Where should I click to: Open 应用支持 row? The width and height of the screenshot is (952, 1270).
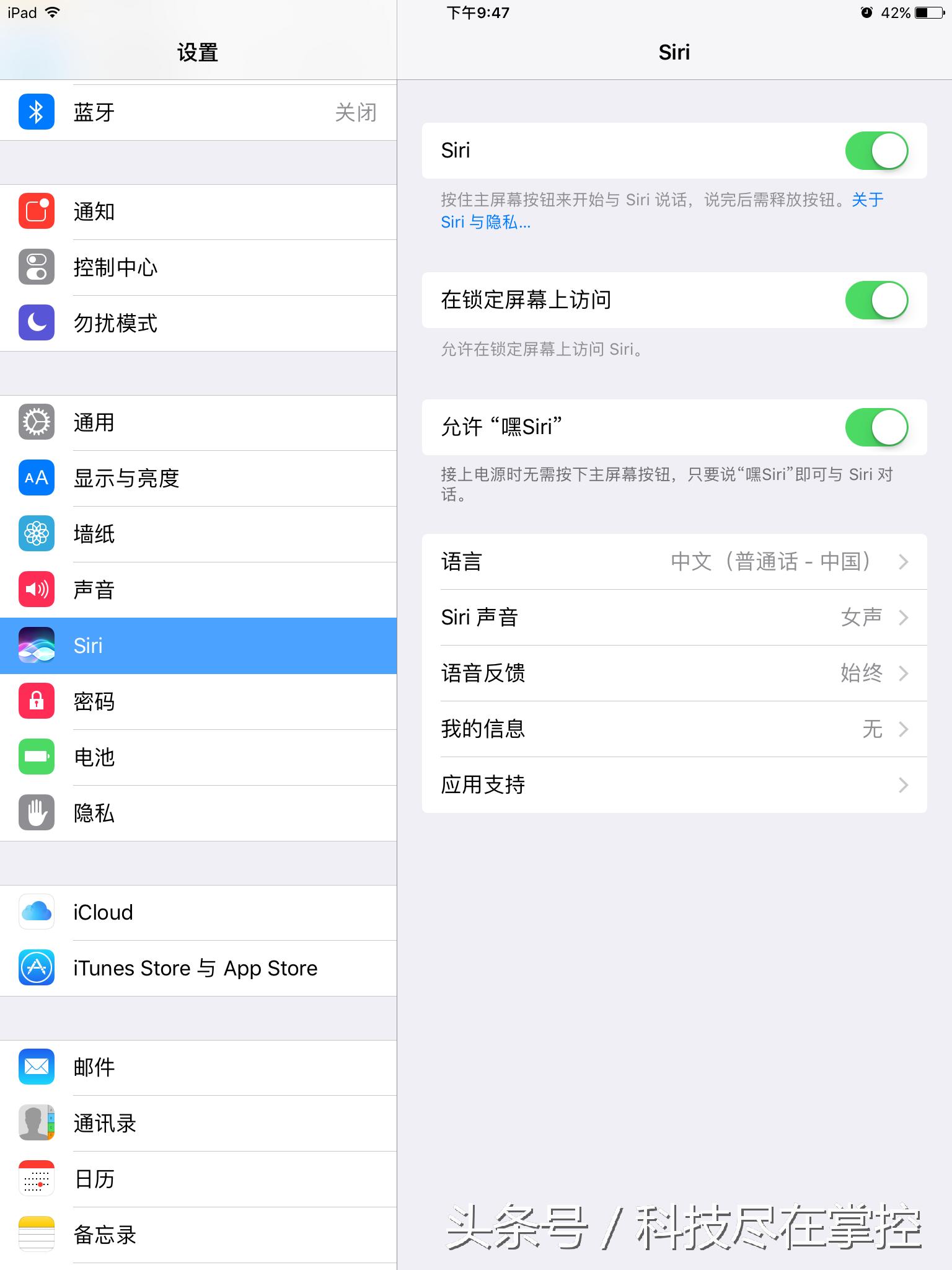[674, 785]
